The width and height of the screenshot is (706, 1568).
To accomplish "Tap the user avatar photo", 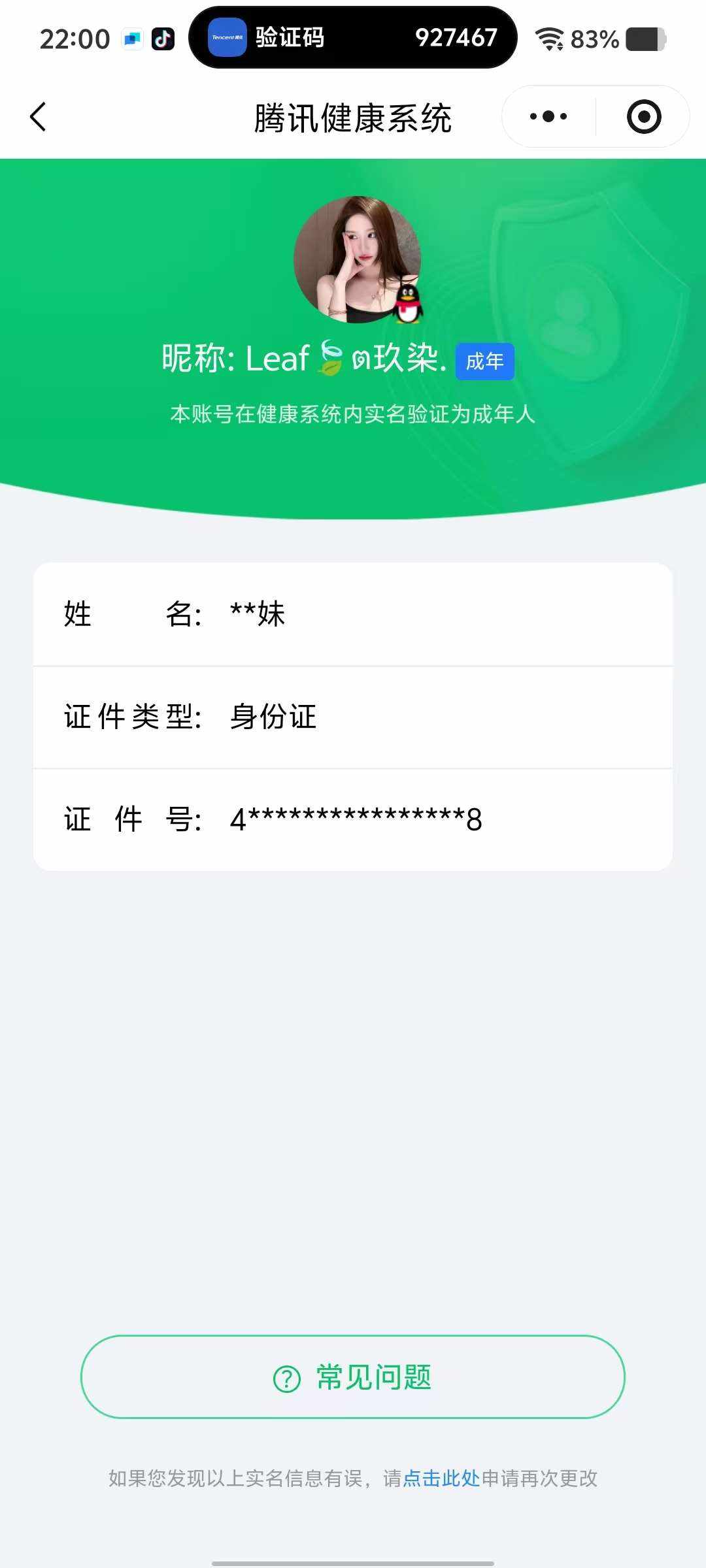I will (359, 261).
